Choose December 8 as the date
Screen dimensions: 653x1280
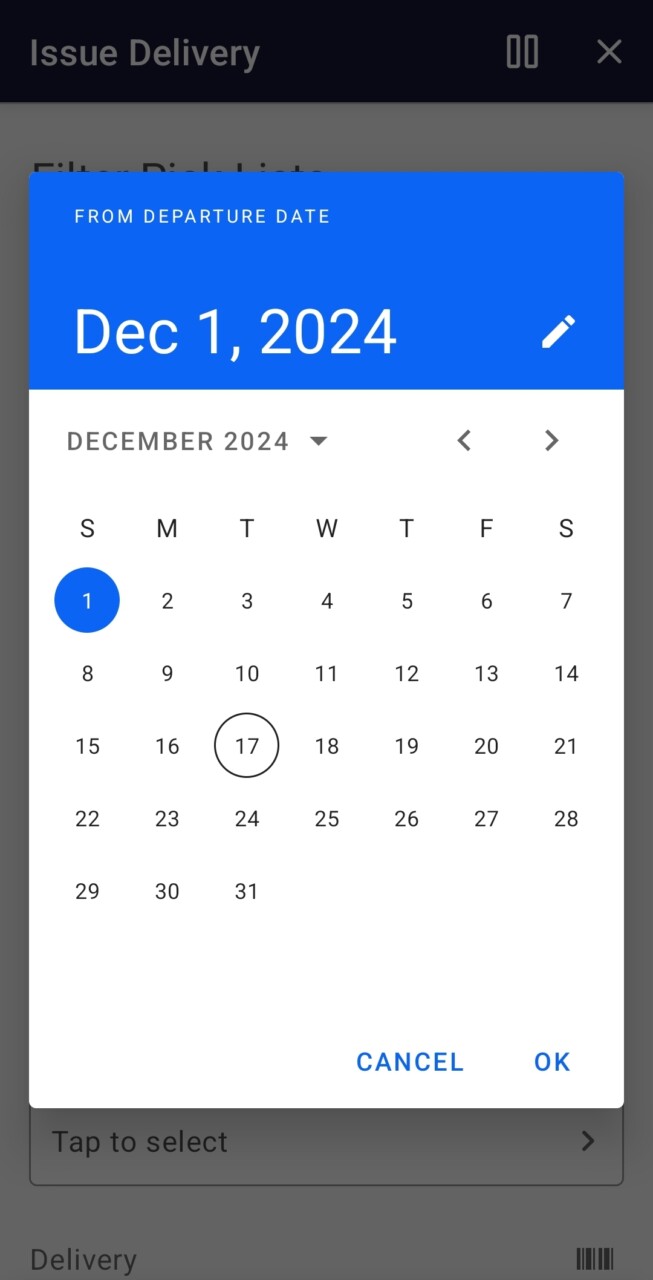[x=88, y=674]
